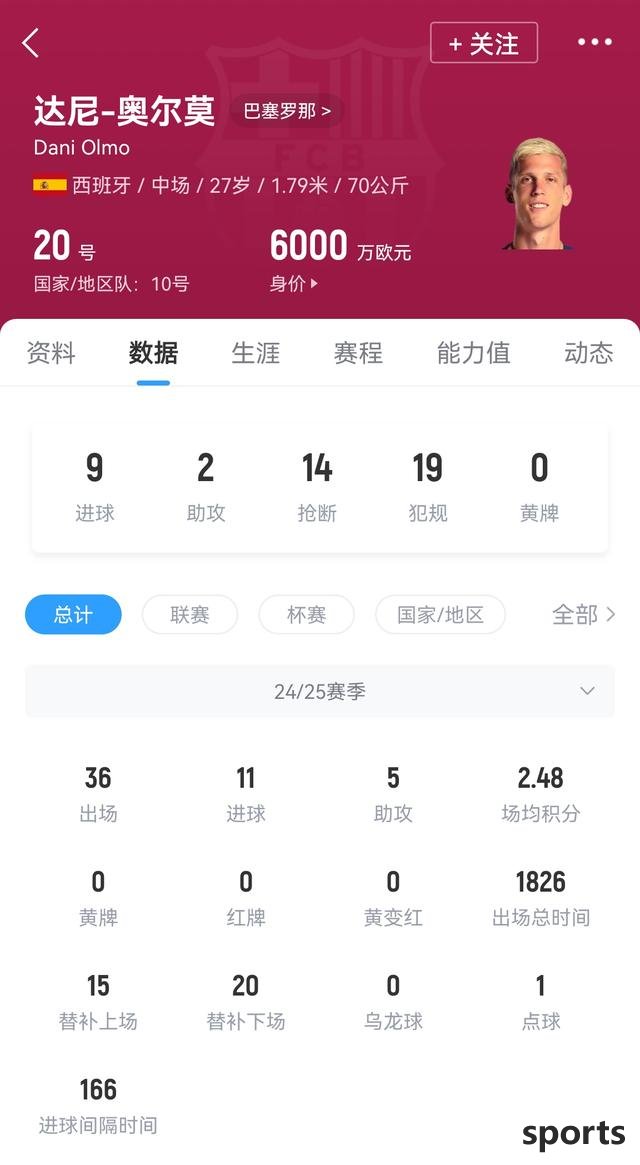Follow Dani Olmo with the 关注 button
Screen dimensions: 640x1165
pyautogui.click(x=484, y=43)
